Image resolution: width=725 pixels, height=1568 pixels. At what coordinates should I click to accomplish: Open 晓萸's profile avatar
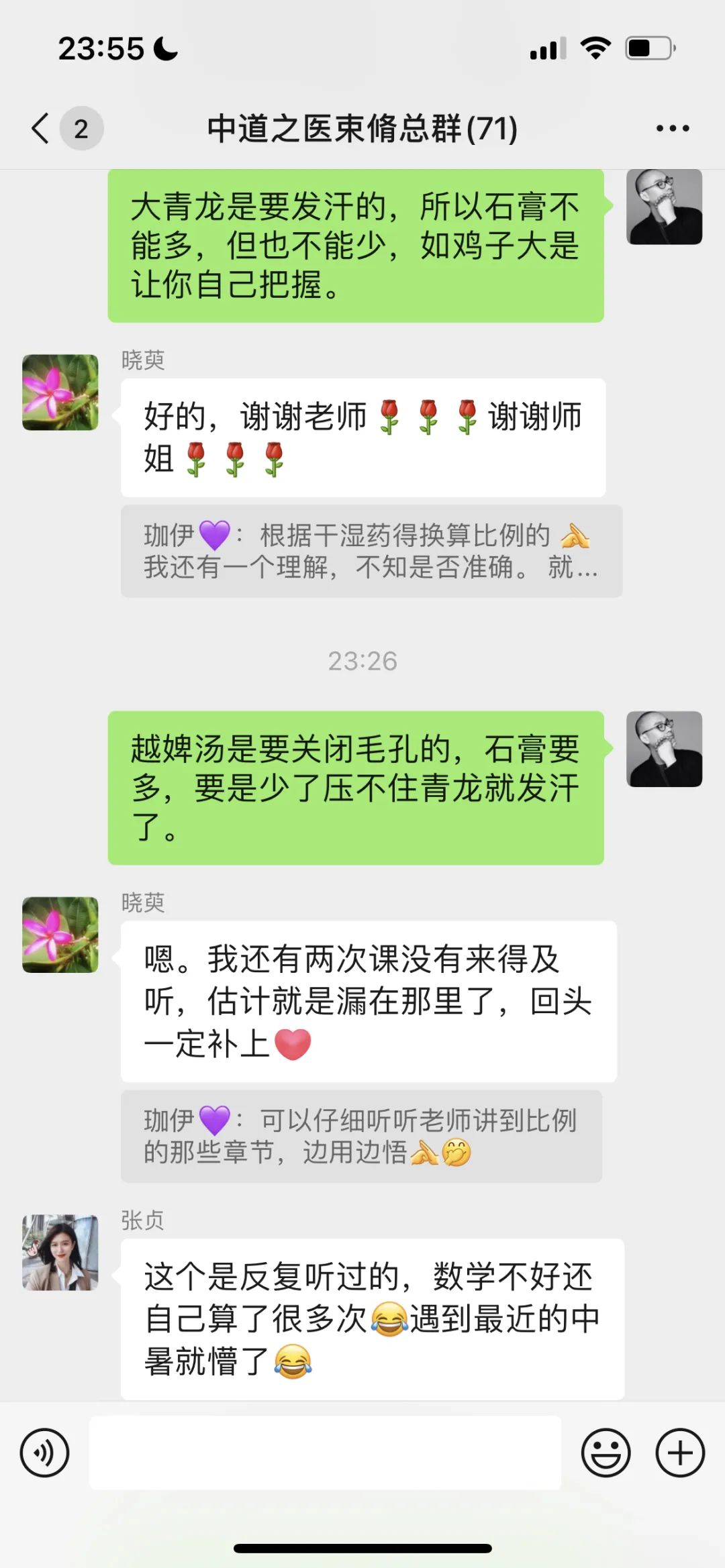coord(59,393)
